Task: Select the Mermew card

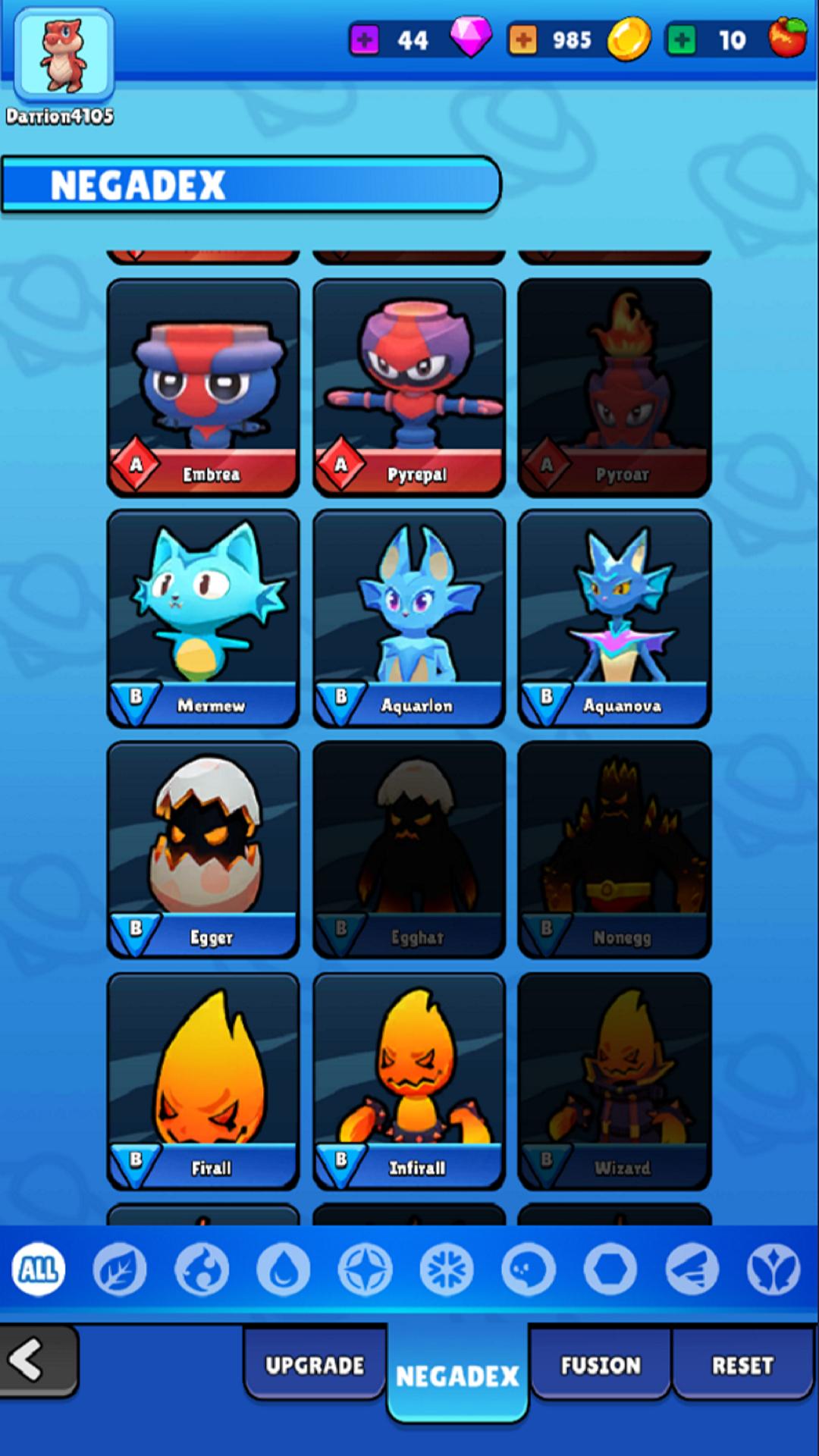Action: coord(202,618)
